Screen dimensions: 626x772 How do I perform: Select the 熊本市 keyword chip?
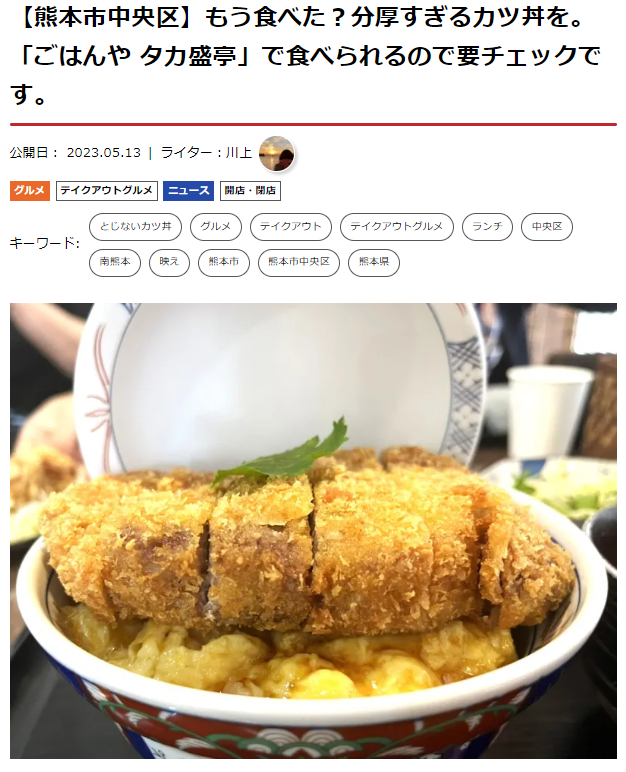tap(223, 262)
